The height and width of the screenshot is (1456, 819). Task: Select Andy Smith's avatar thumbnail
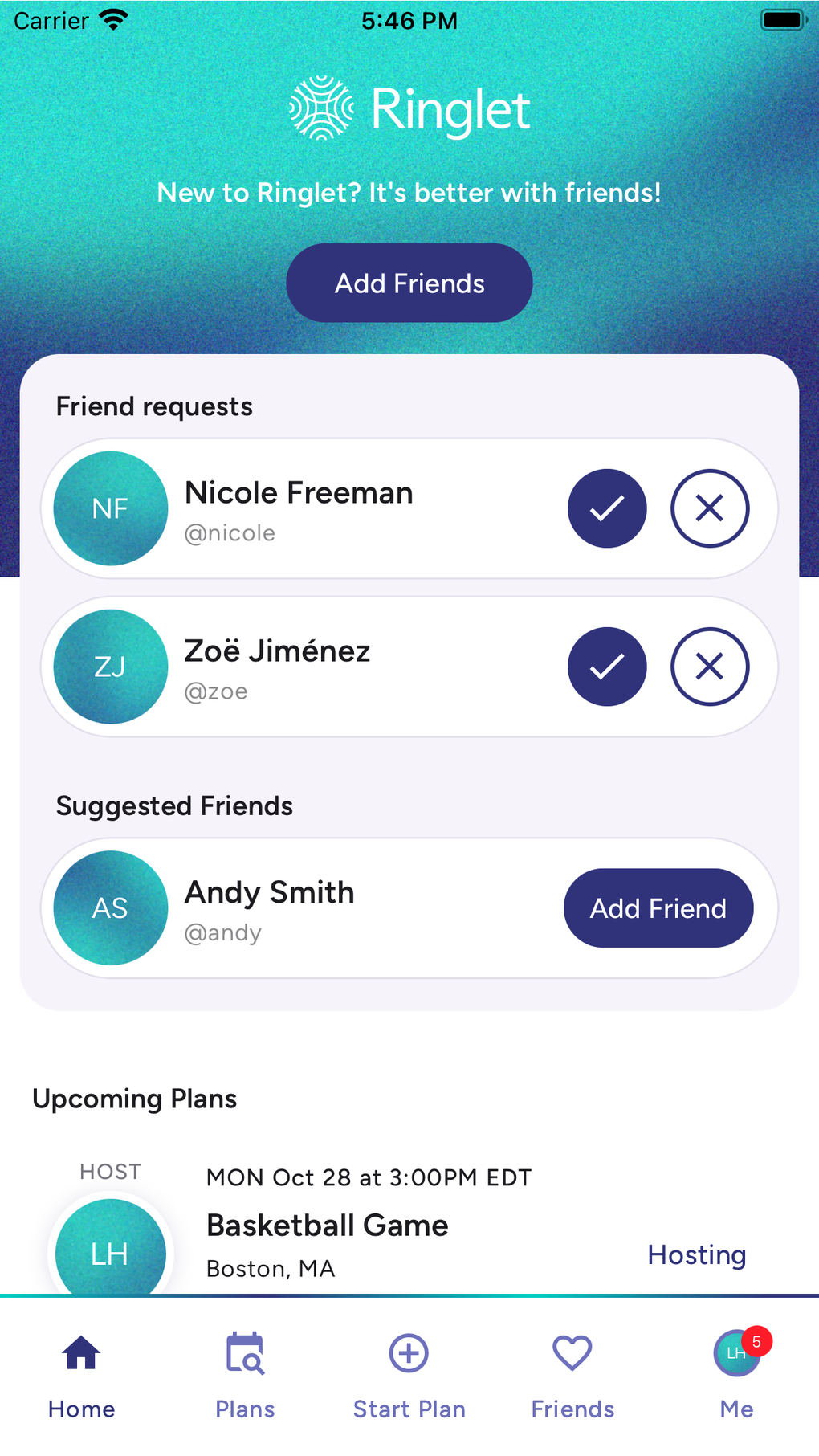click(110, 907)
